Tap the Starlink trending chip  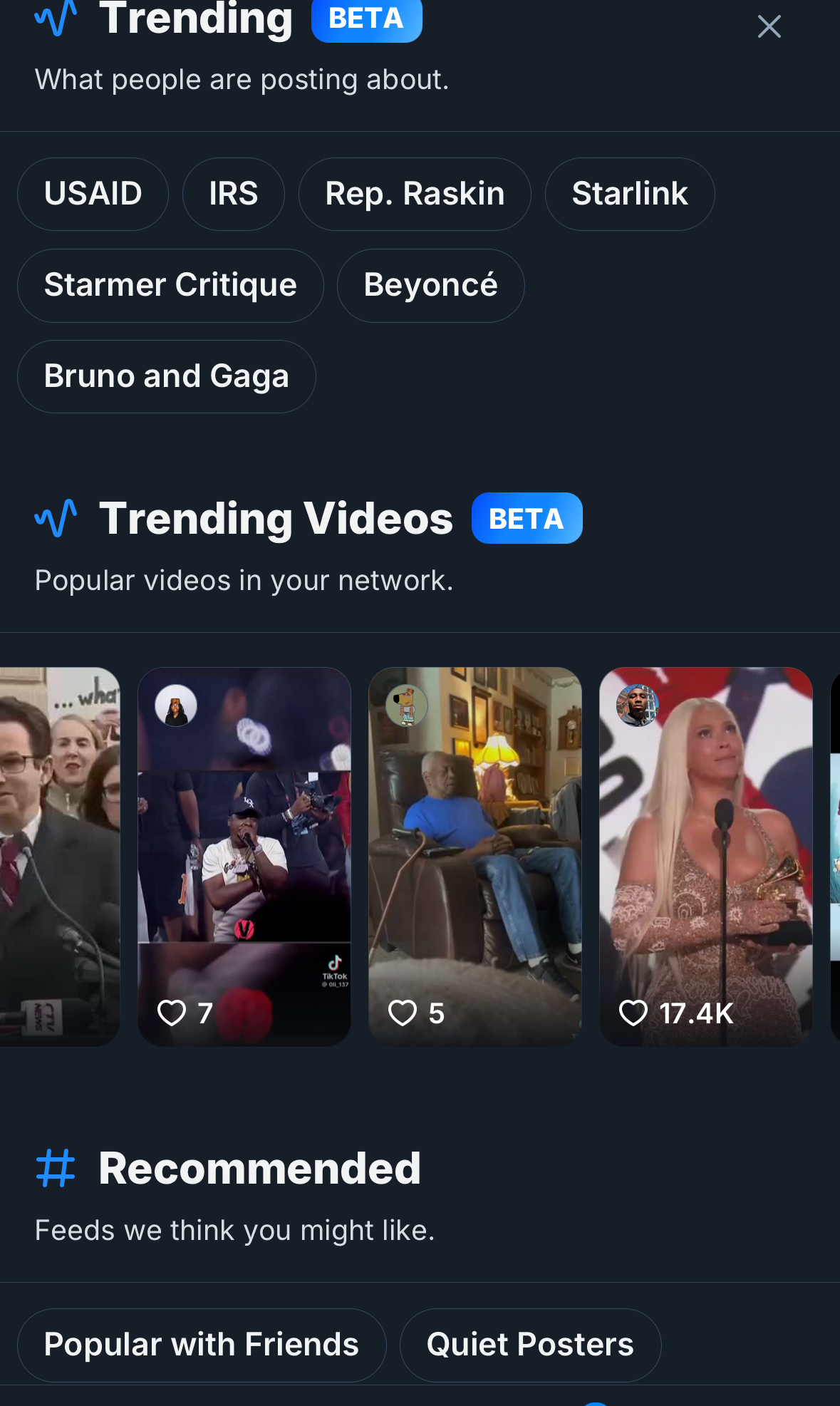click(x=629, y=194)
